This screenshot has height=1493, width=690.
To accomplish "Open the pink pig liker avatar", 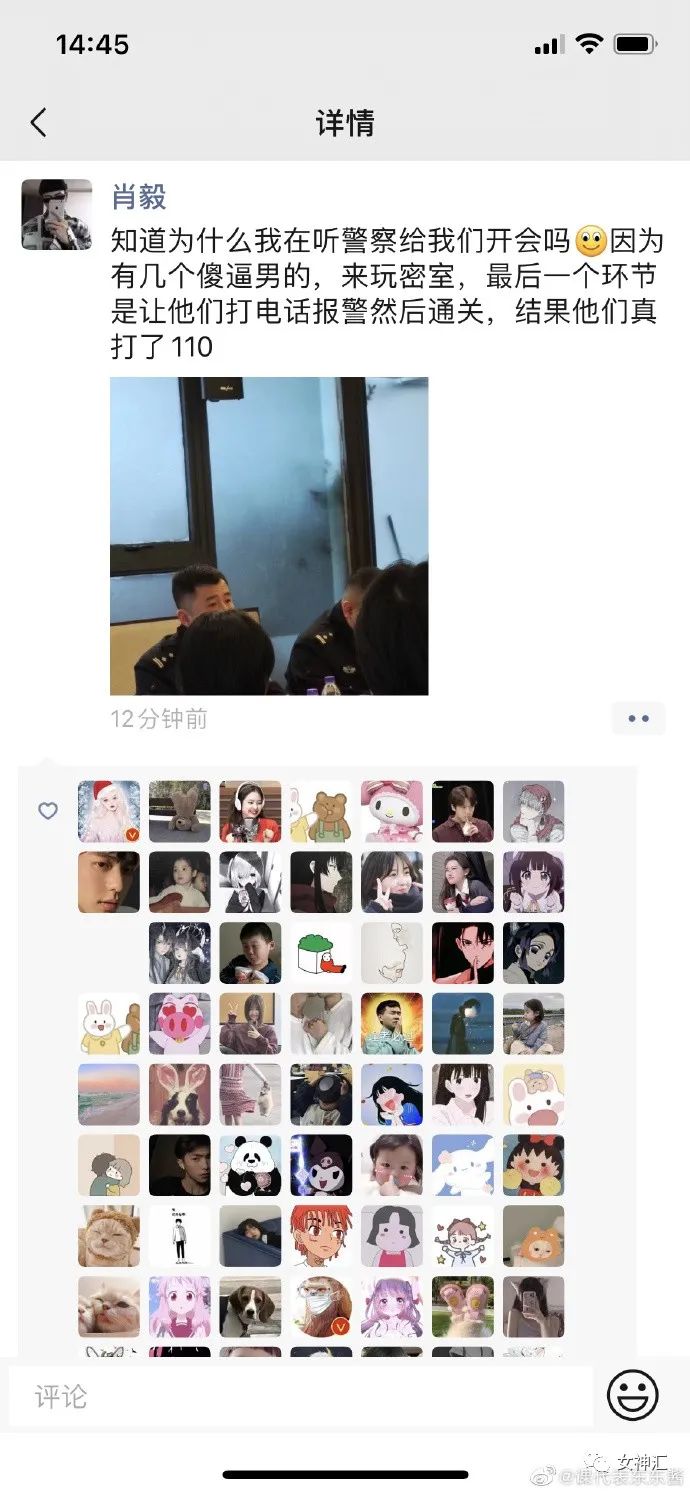I will click(180, 1024).
